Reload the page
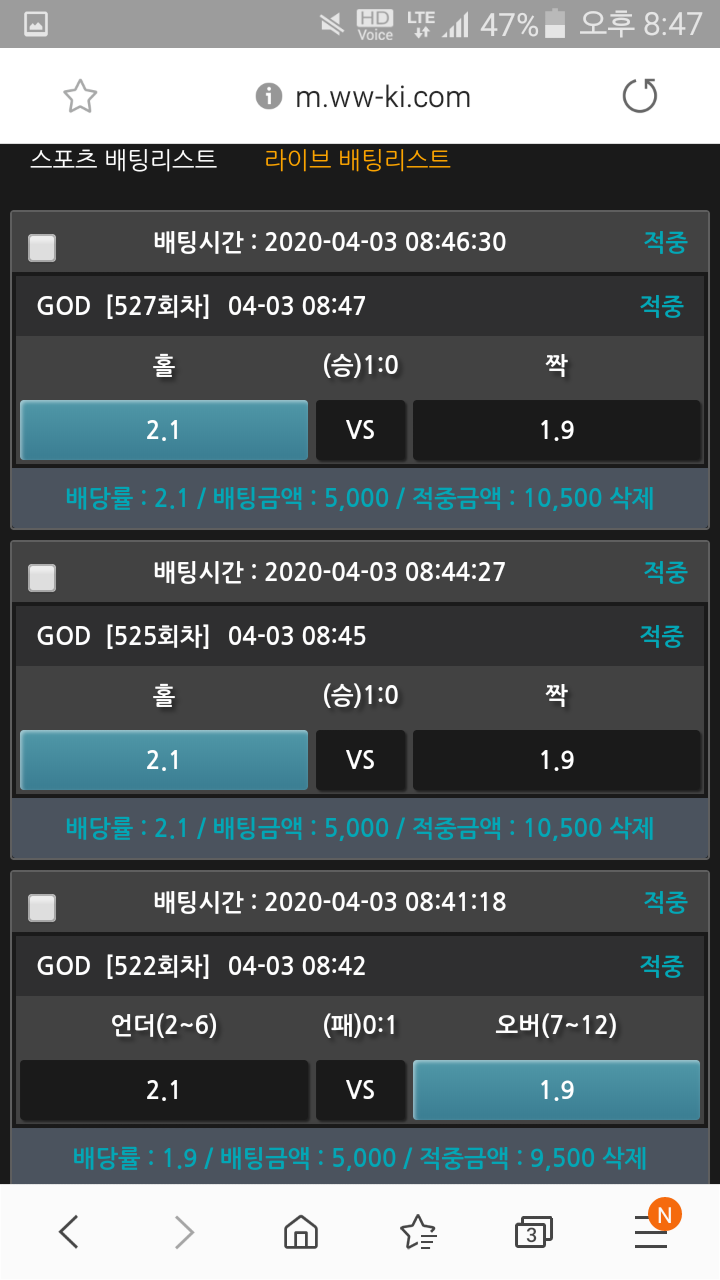The height and width of the screenshot is (1280, 720). (640, 97)
